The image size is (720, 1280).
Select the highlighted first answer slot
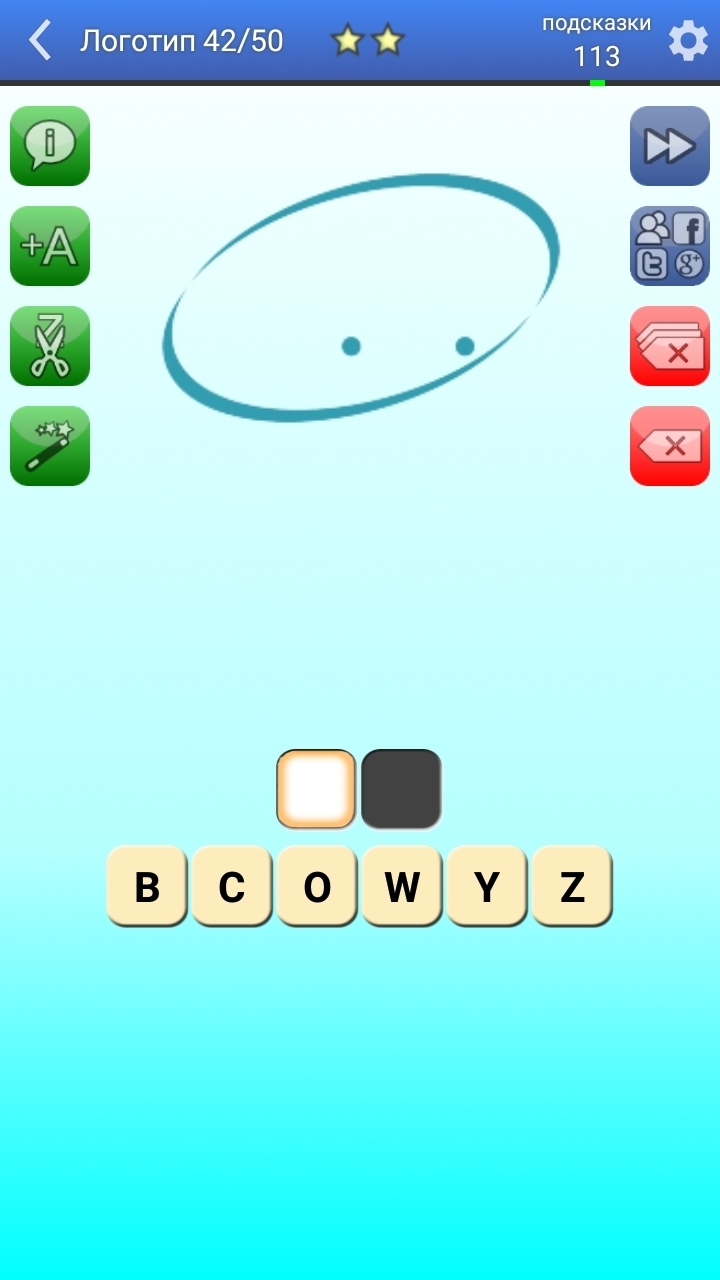click(x=316, y=789)
